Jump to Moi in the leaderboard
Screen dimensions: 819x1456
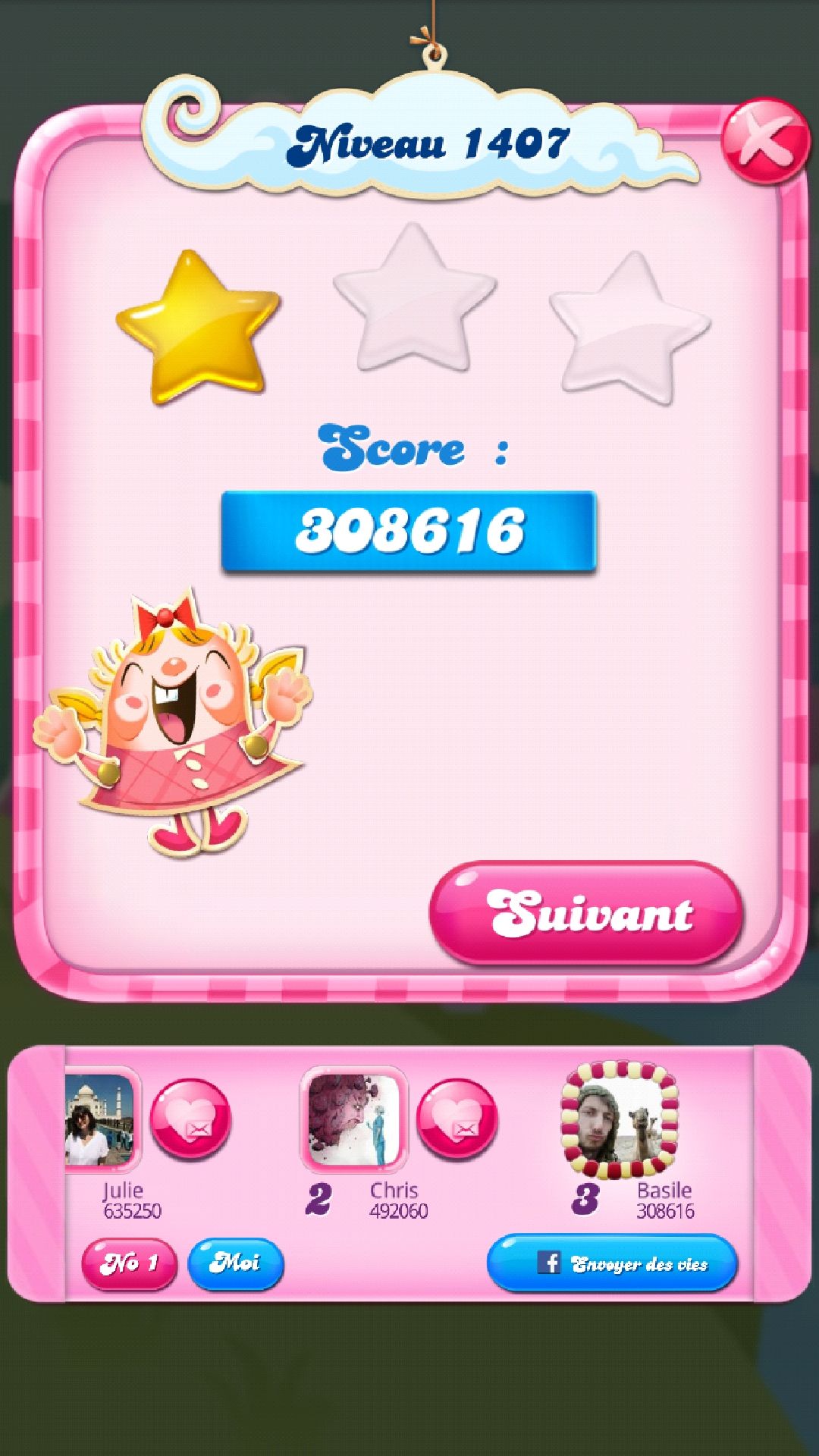pos(235,1263)
